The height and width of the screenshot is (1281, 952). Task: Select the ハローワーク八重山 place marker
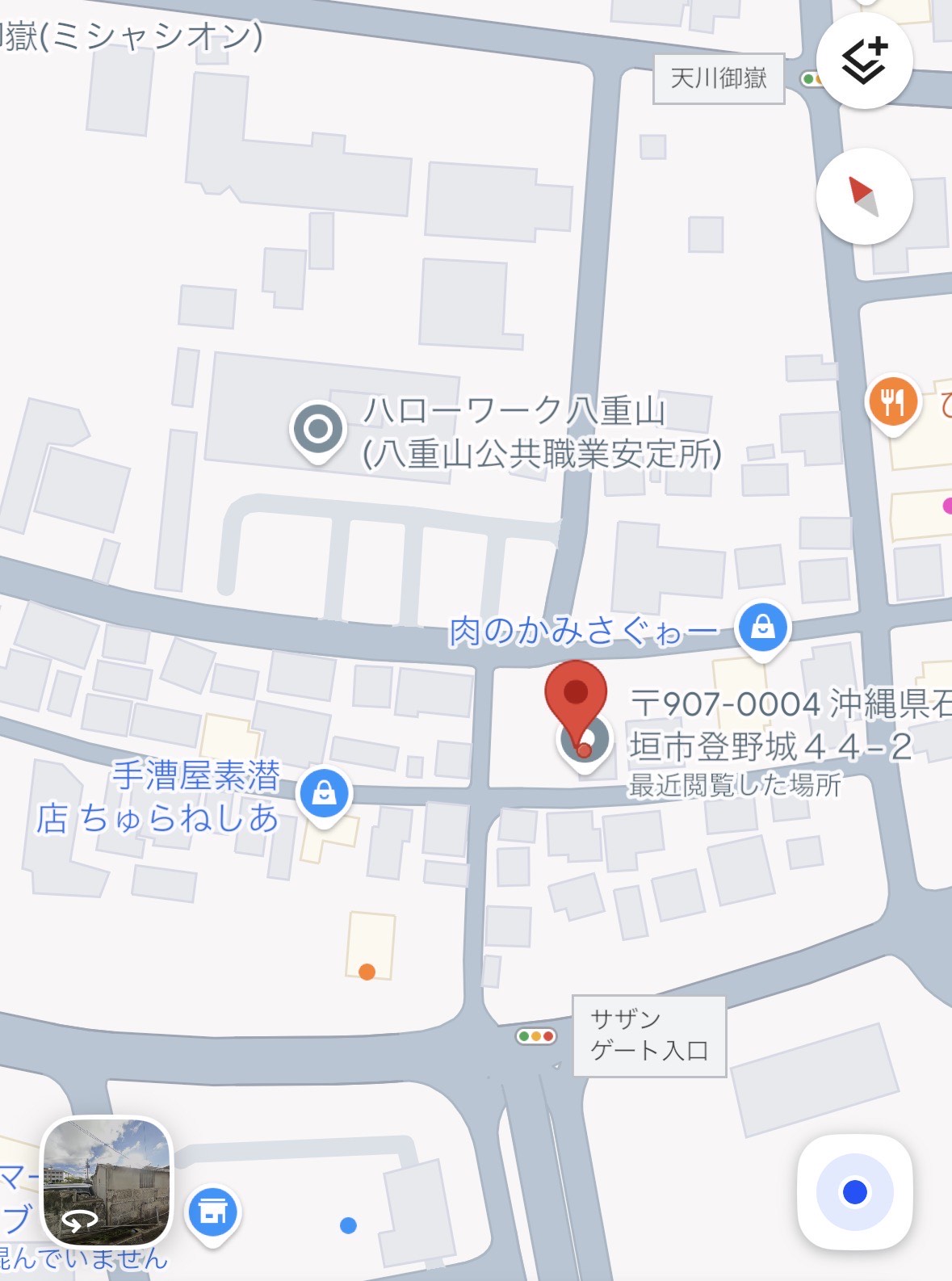pyautogui.click(x=317, y=429)
